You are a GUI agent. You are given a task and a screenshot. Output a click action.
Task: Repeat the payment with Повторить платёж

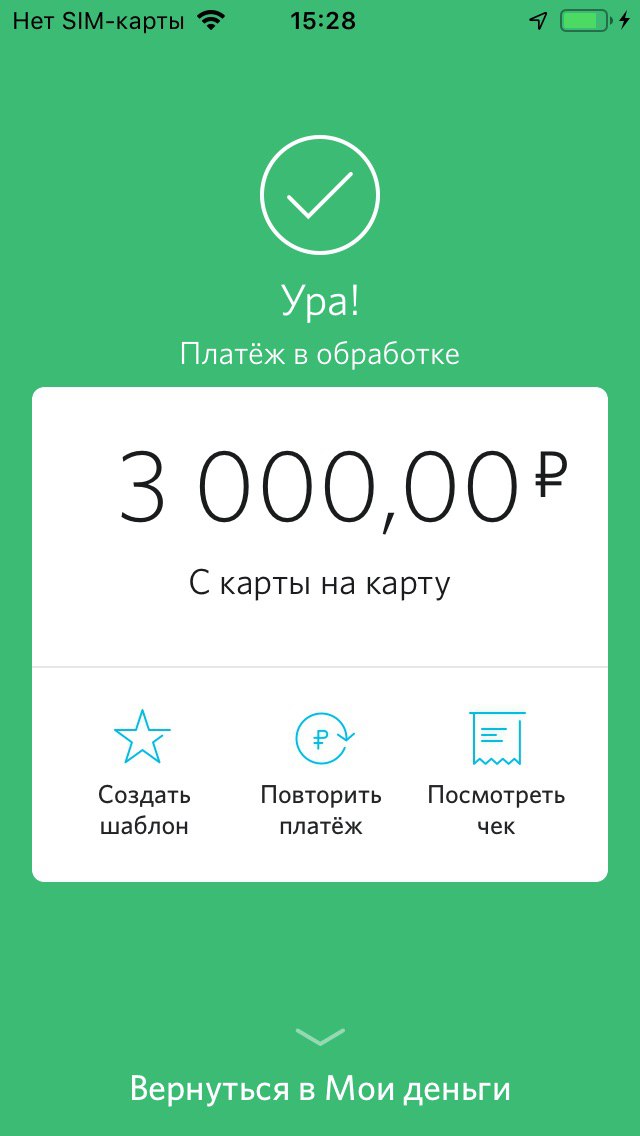click(320, 773)
